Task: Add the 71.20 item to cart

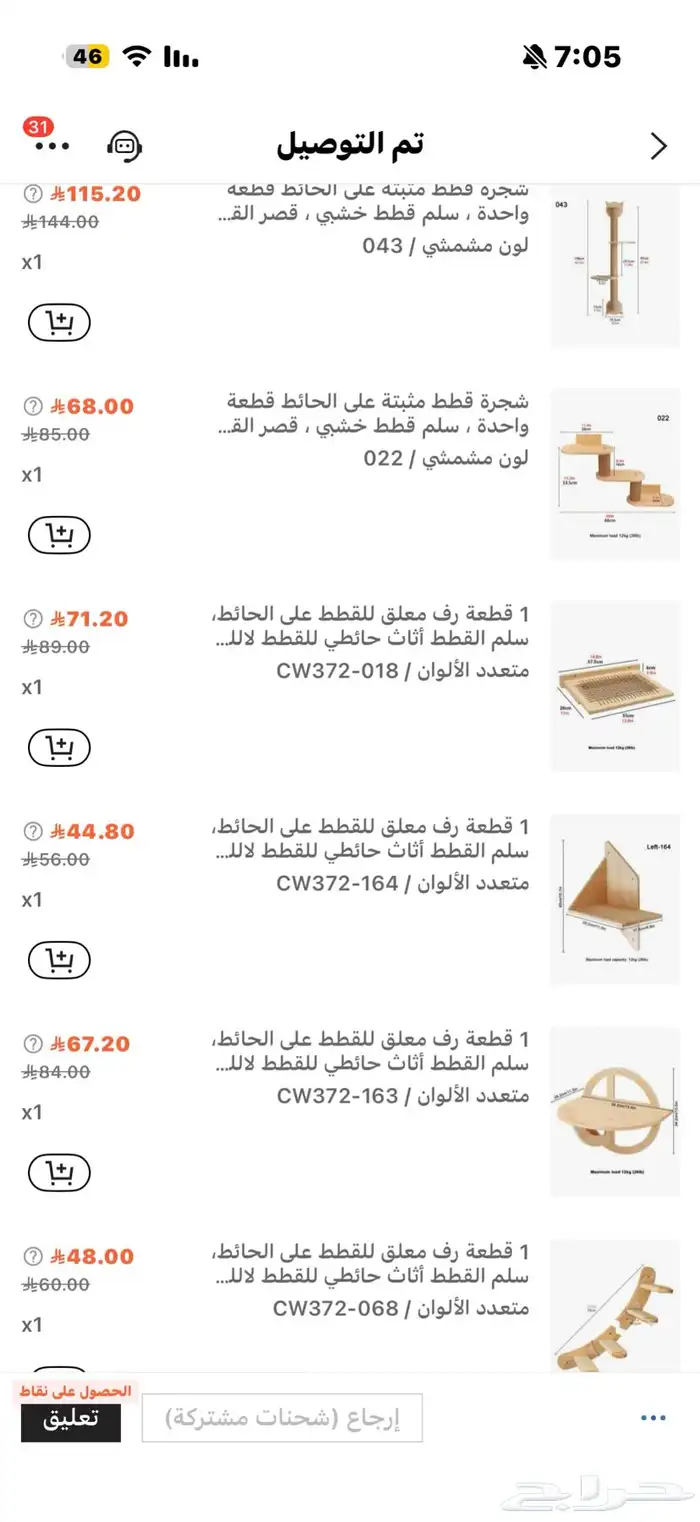Action: [59, 748]
